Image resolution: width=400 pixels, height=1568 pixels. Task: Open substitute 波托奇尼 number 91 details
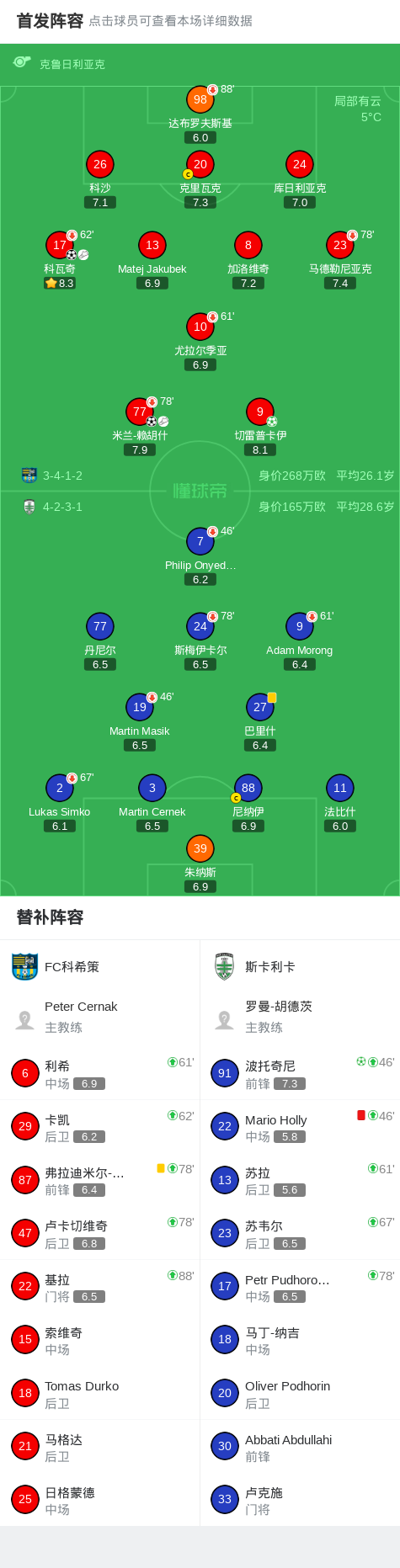(x=300, y=1074)
